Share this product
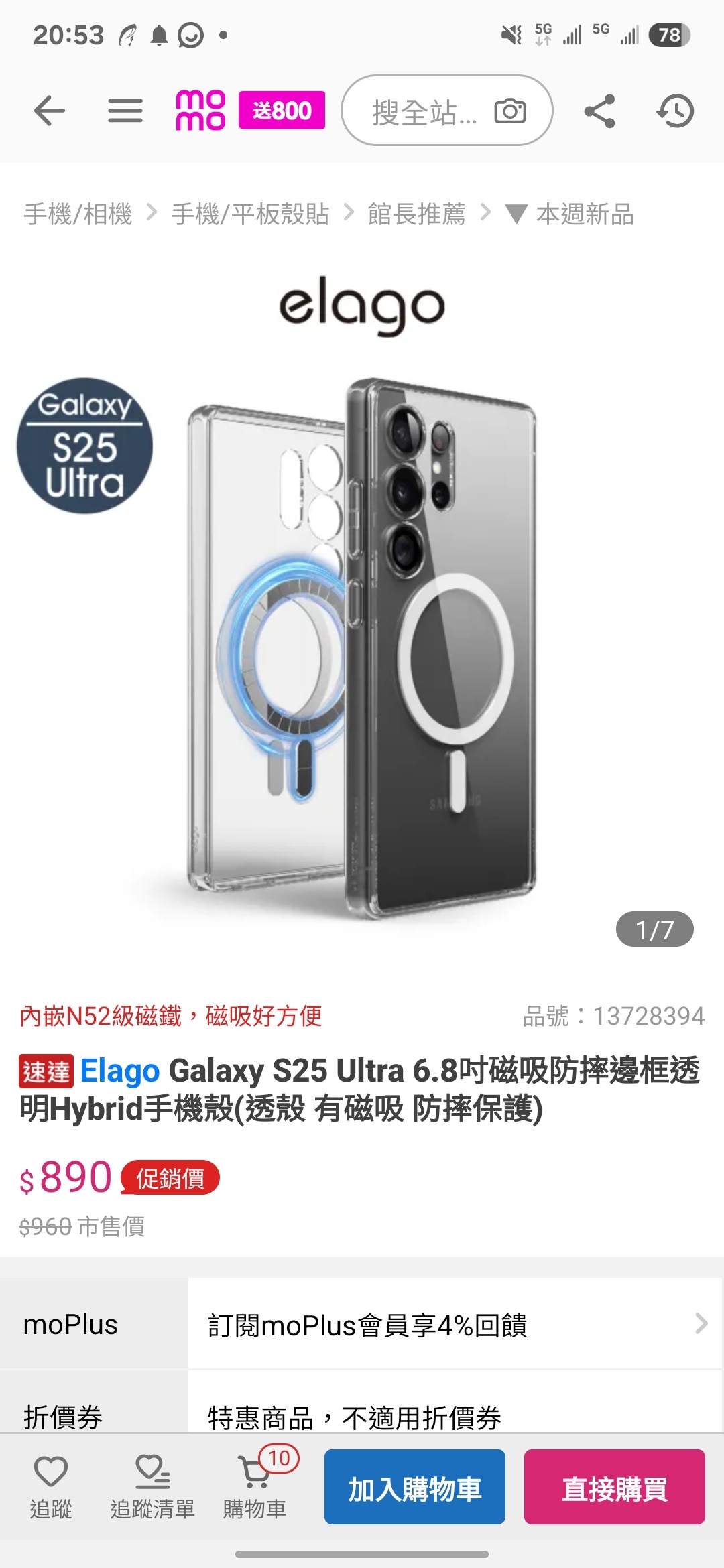The height and width of the screenshot is (1568, 724). (599, 111)
